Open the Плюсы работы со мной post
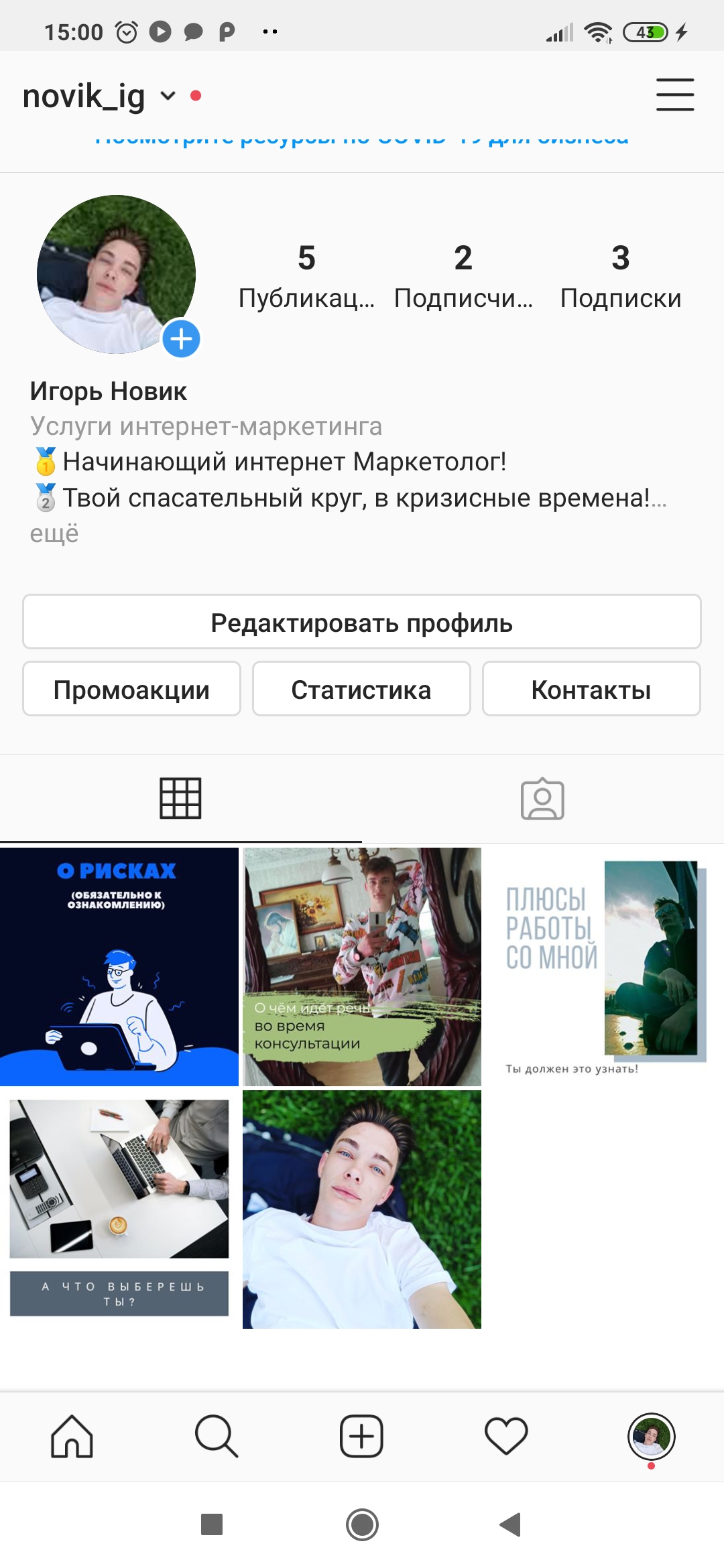 pos(604,966)
